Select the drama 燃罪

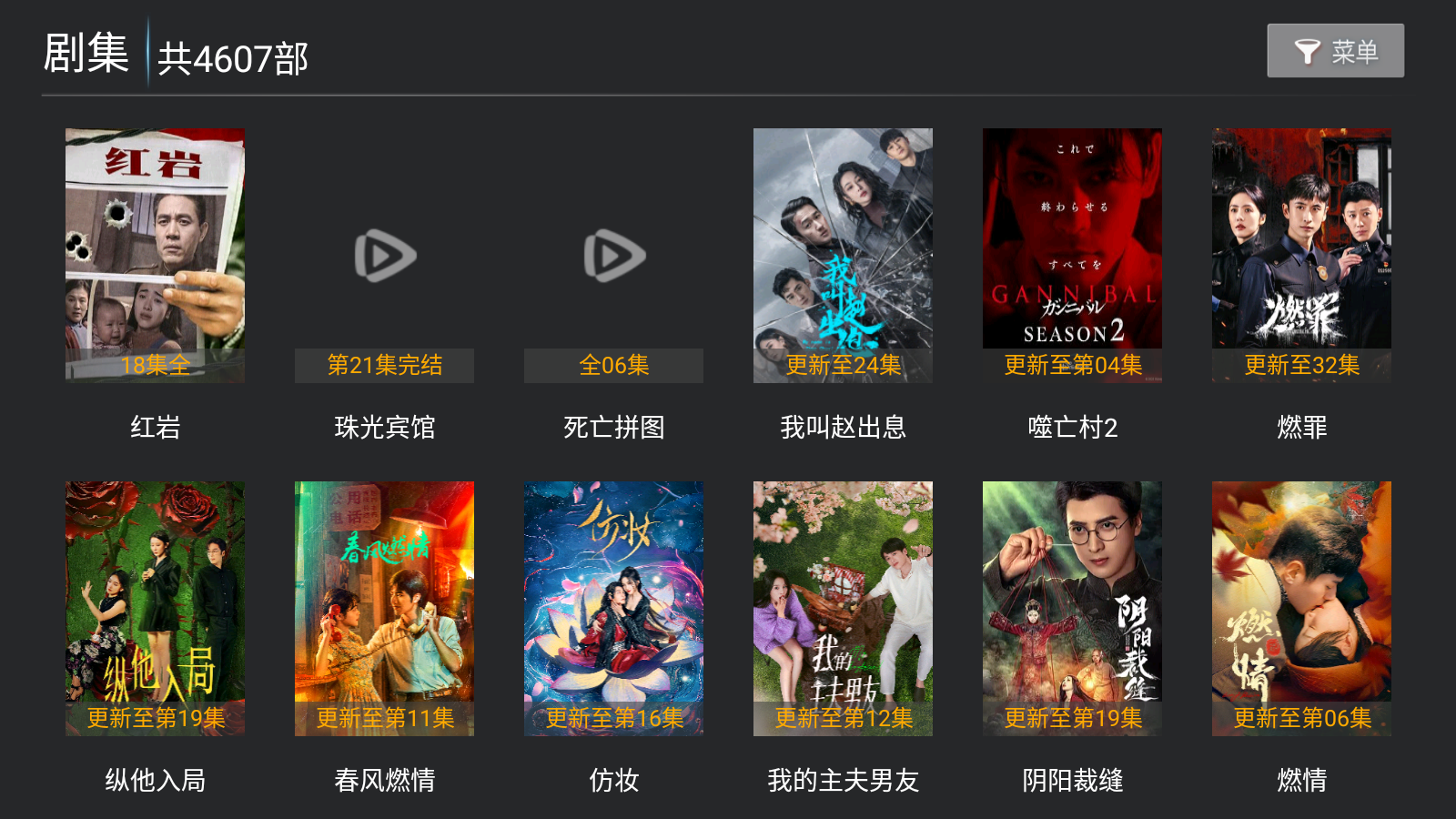(x=1301, y=255)
